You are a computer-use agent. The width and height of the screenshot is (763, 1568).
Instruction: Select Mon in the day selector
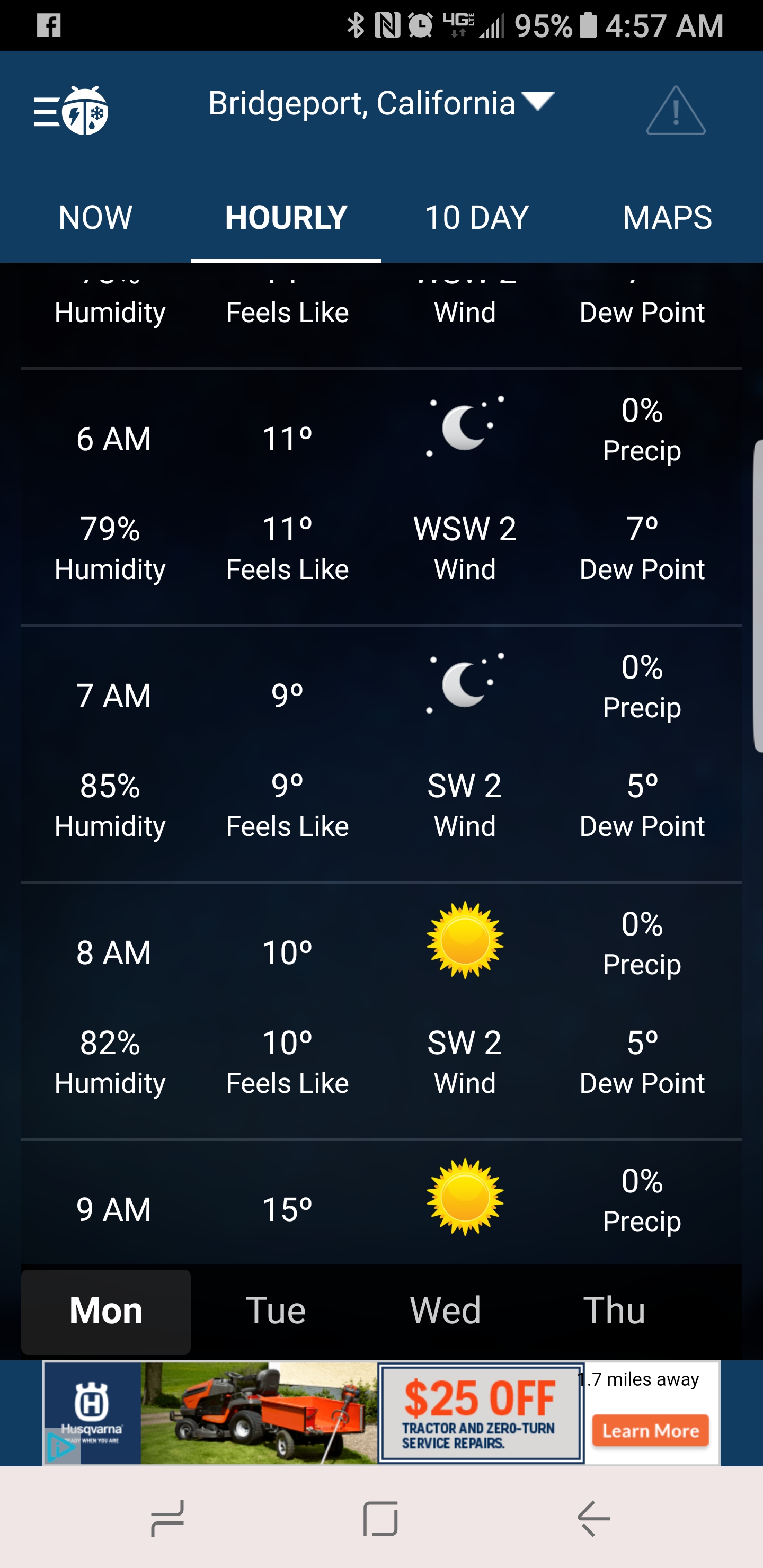pos(106,1311)
